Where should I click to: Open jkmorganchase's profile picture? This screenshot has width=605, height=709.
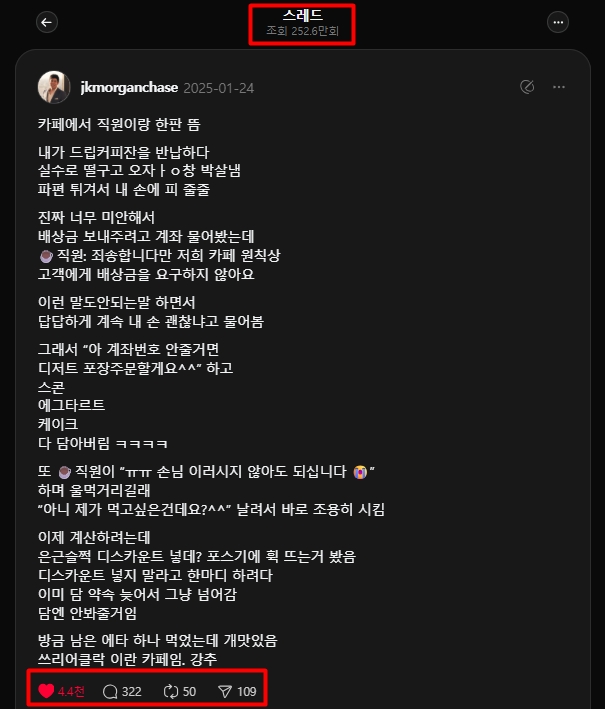(x=54, y=88)
